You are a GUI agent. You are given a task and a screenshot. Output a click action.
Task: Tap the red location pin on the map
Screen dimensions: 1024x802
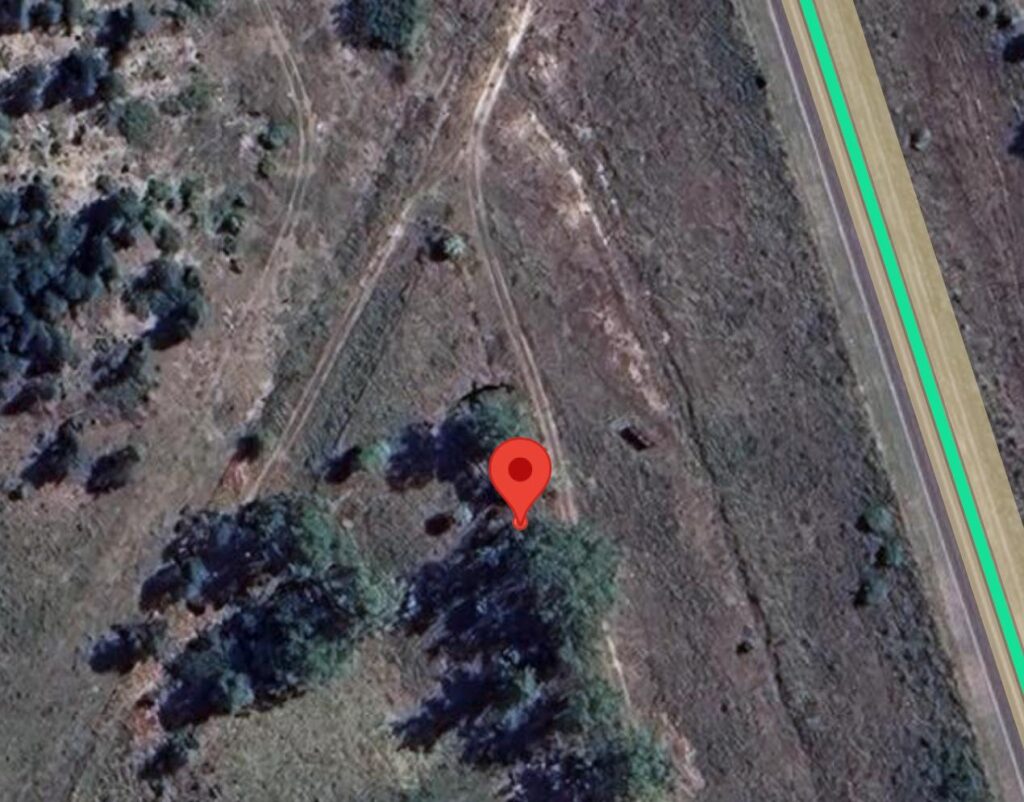click(520, 474)
